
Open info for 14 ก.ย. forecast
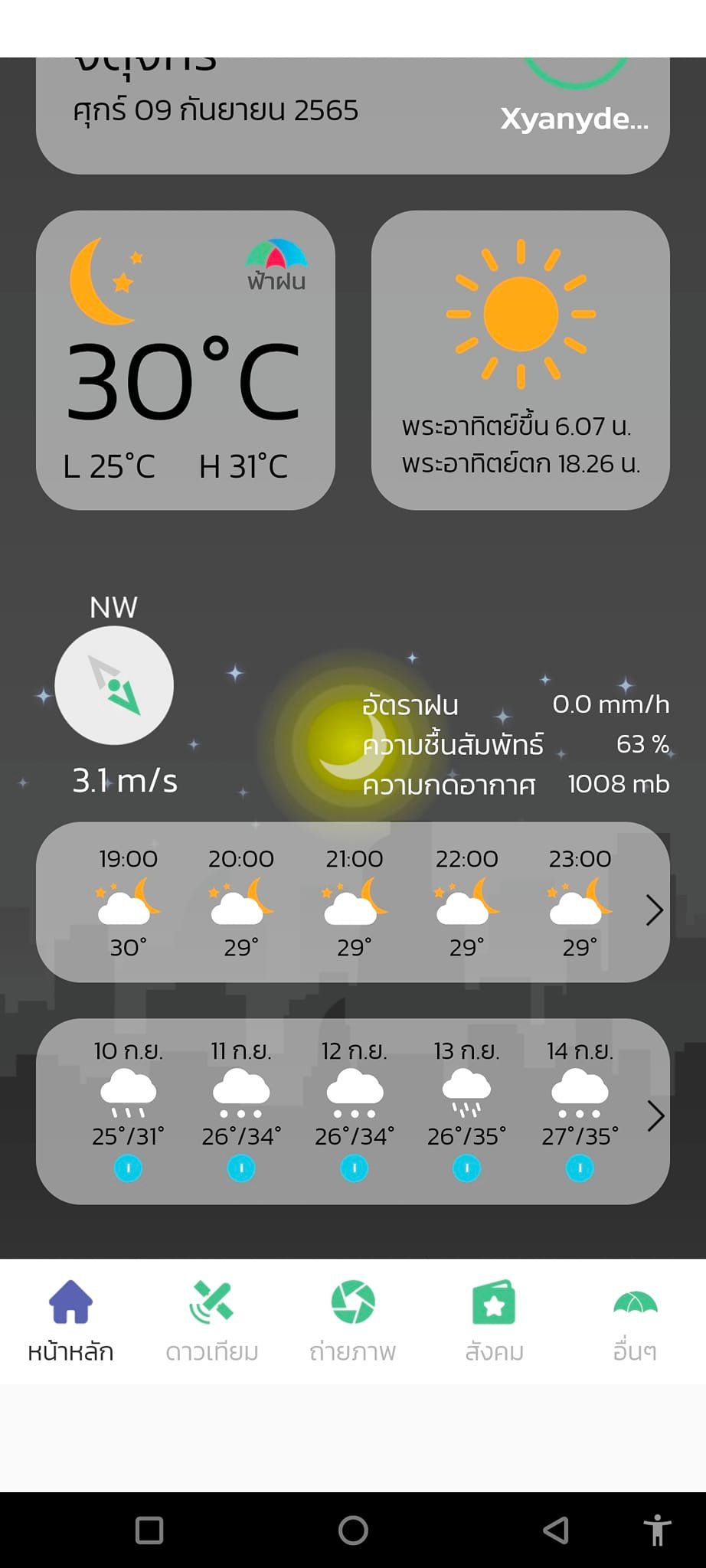580,1168
